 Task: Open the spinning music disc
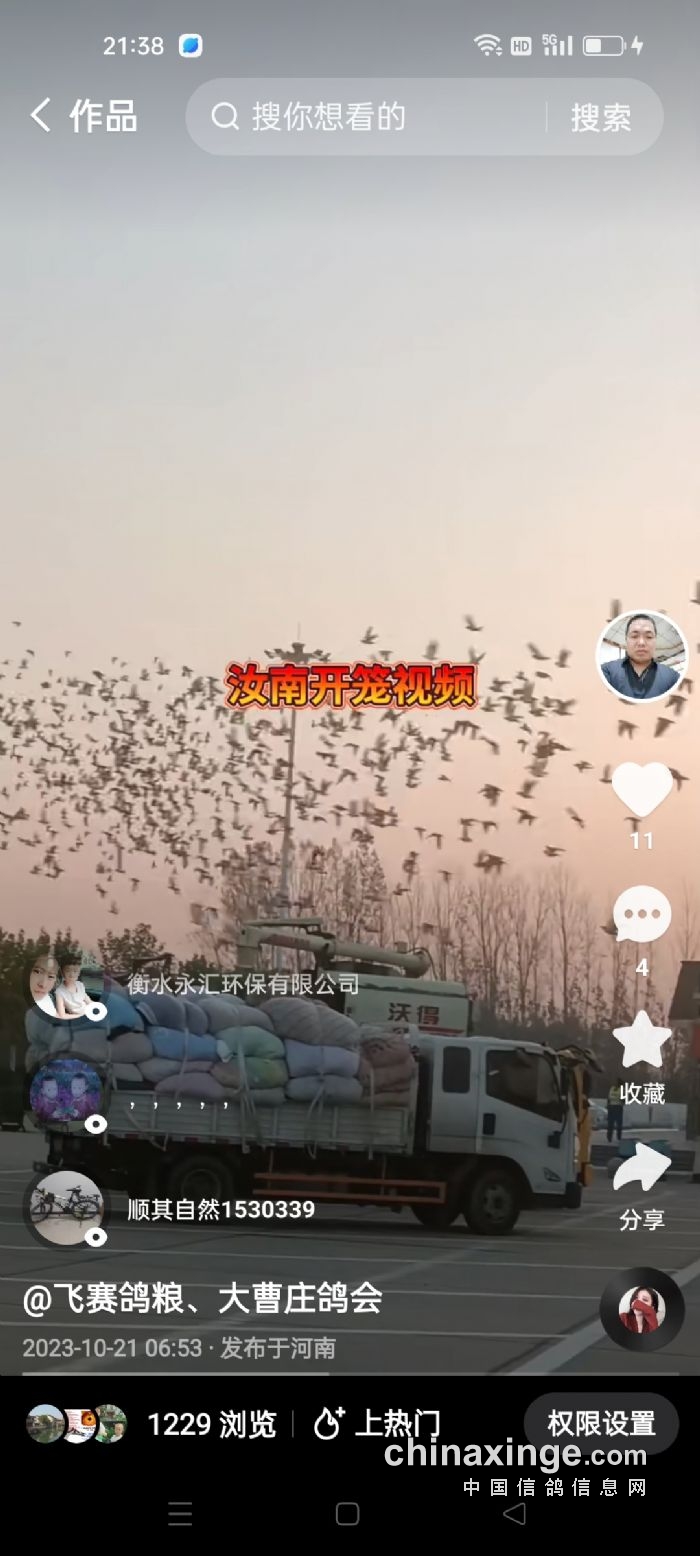coord(641,1310)
